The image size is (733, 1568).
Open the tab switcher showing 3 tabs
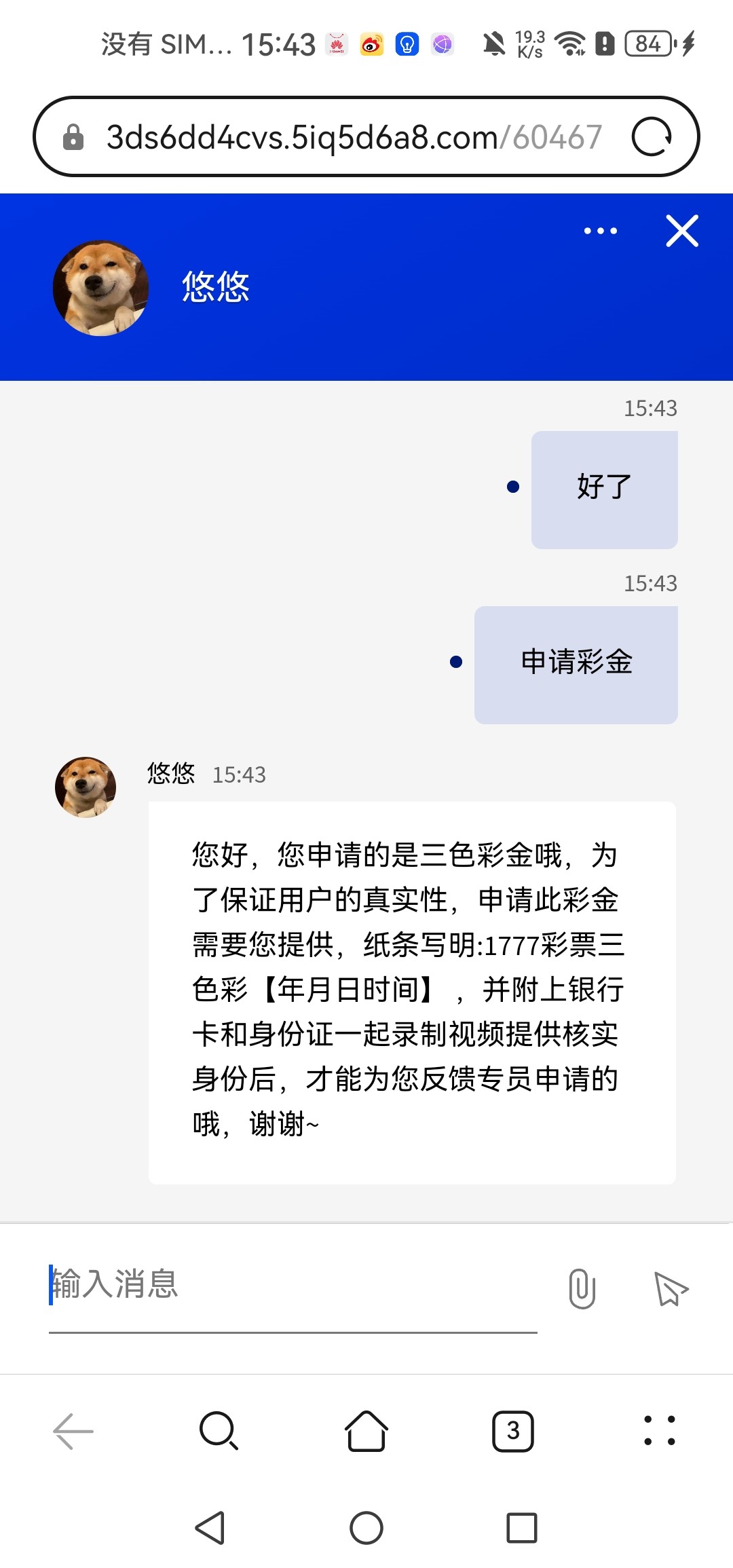[513, 1431]
